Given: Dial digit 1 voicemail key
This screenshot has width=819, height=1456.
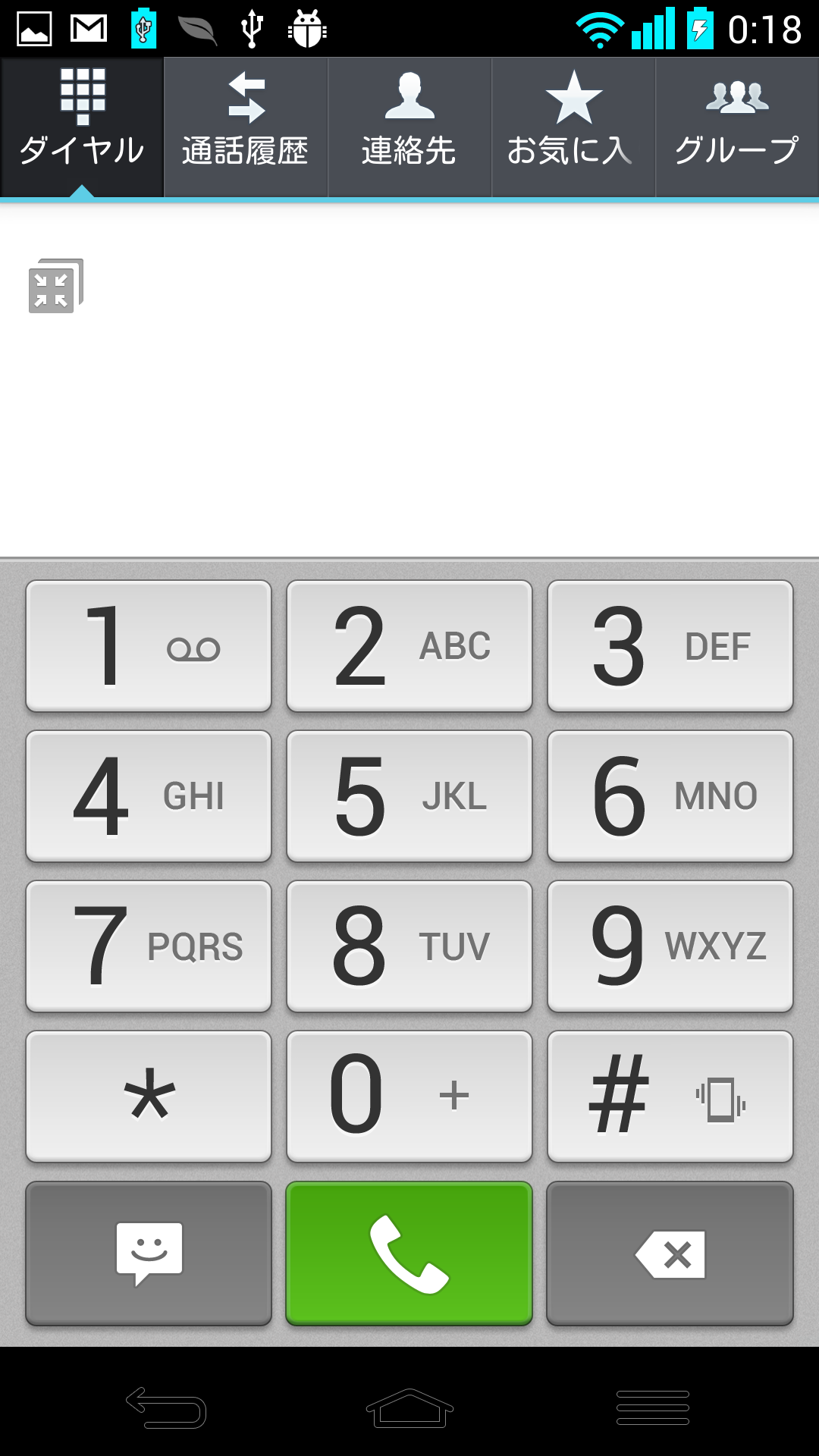Looking at the screenshot, I should tap(149, 646).
